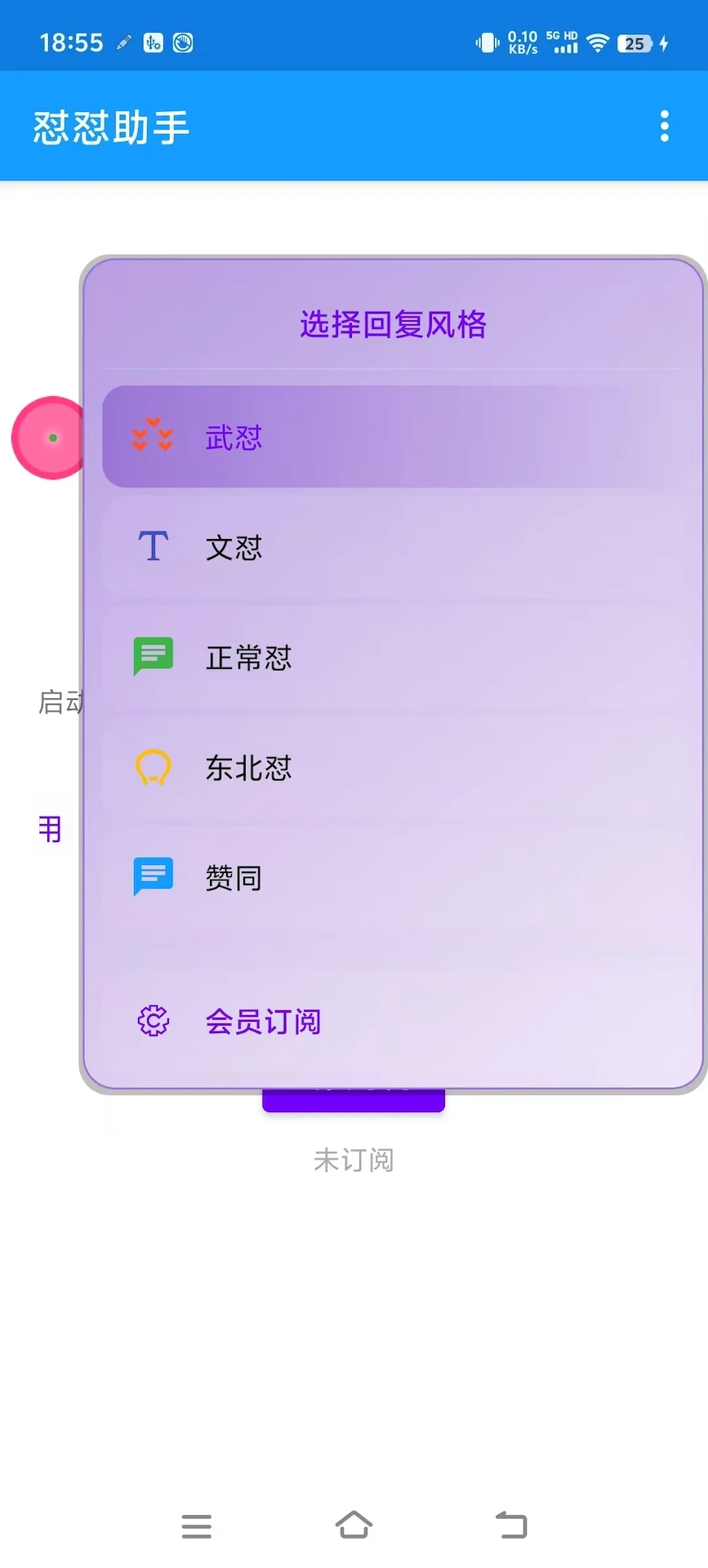Choose the 文怼 reply style
708x1568 pixels.
[x=392, y=547]
